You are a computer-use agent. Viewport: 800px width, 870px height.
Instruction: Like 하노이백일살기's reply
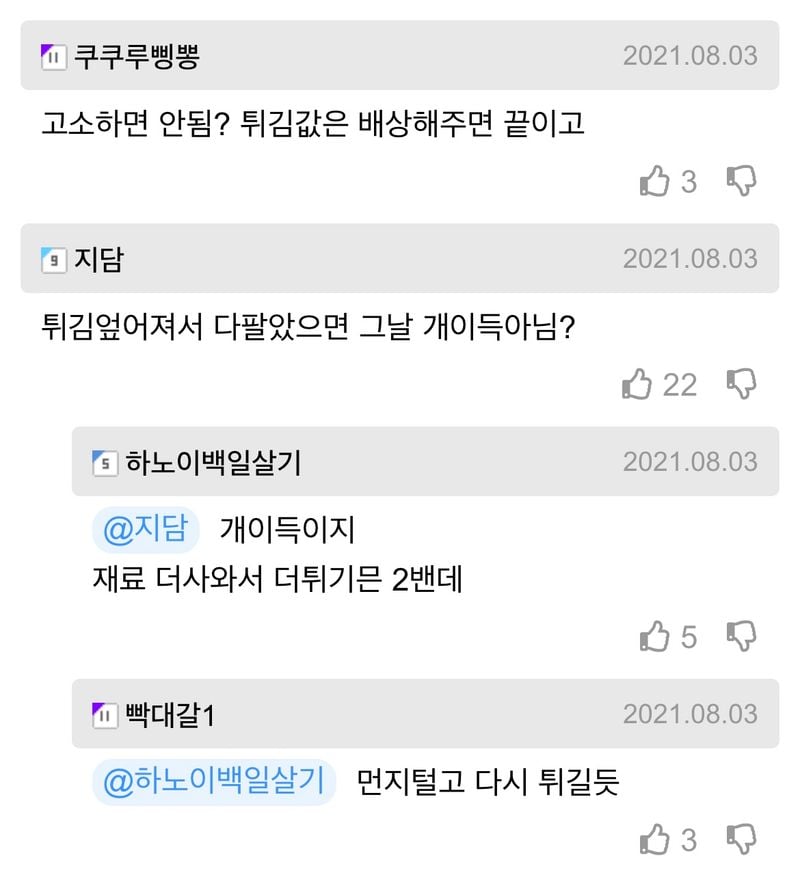click(654, 636)
